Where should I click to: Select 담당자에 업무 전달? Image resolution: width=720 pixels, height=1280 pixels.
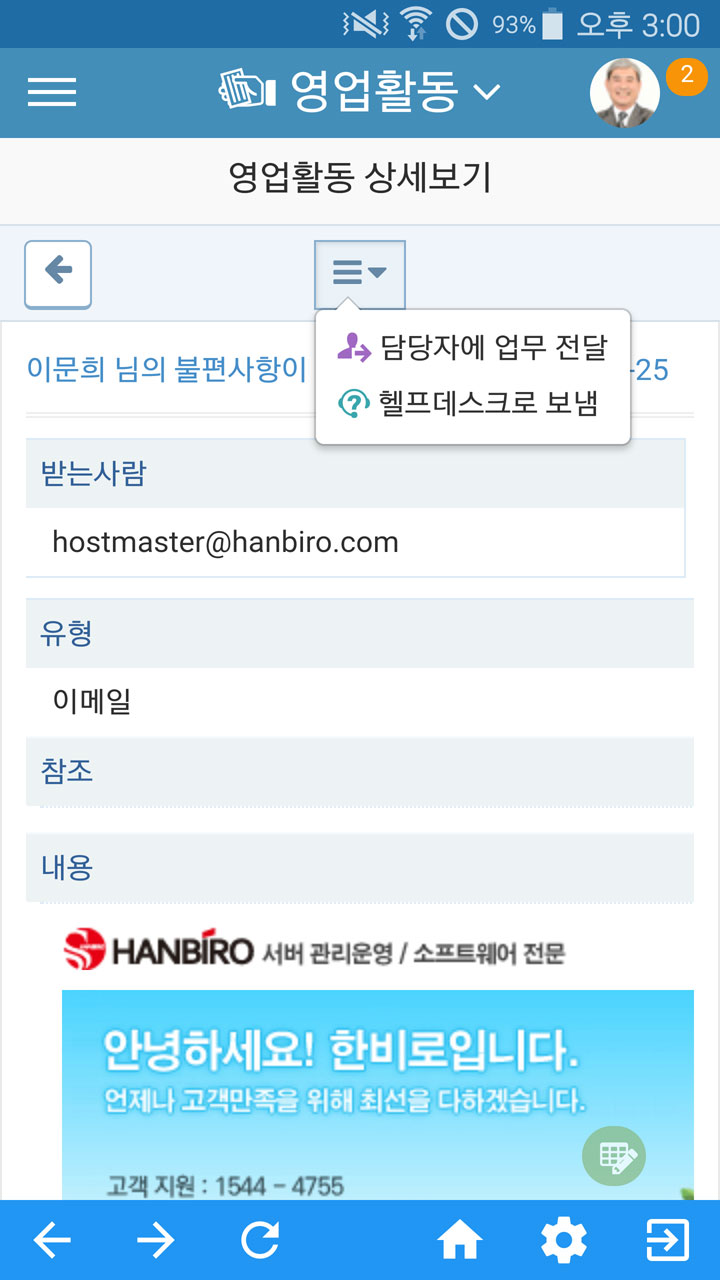coord(472,348)
